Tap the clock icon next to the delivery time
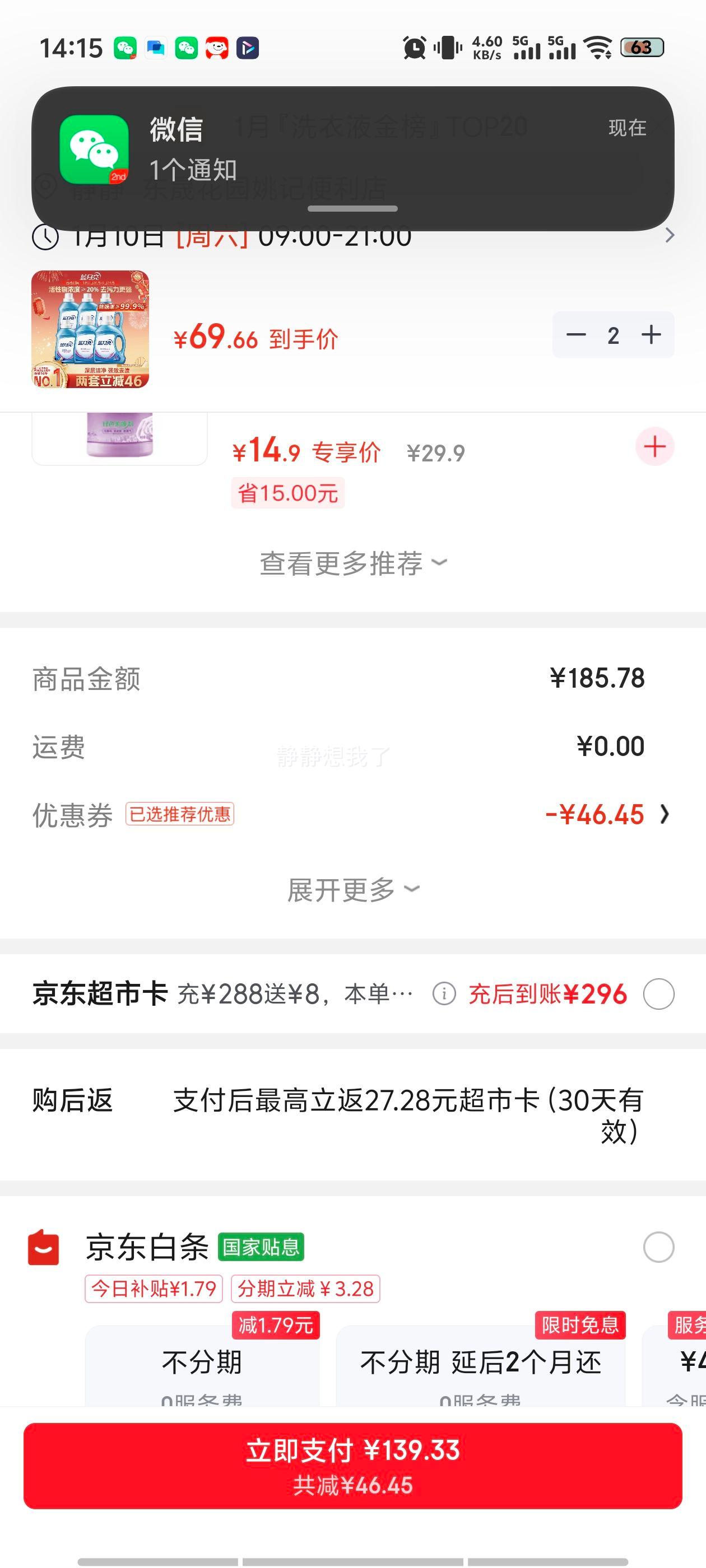 46,237
